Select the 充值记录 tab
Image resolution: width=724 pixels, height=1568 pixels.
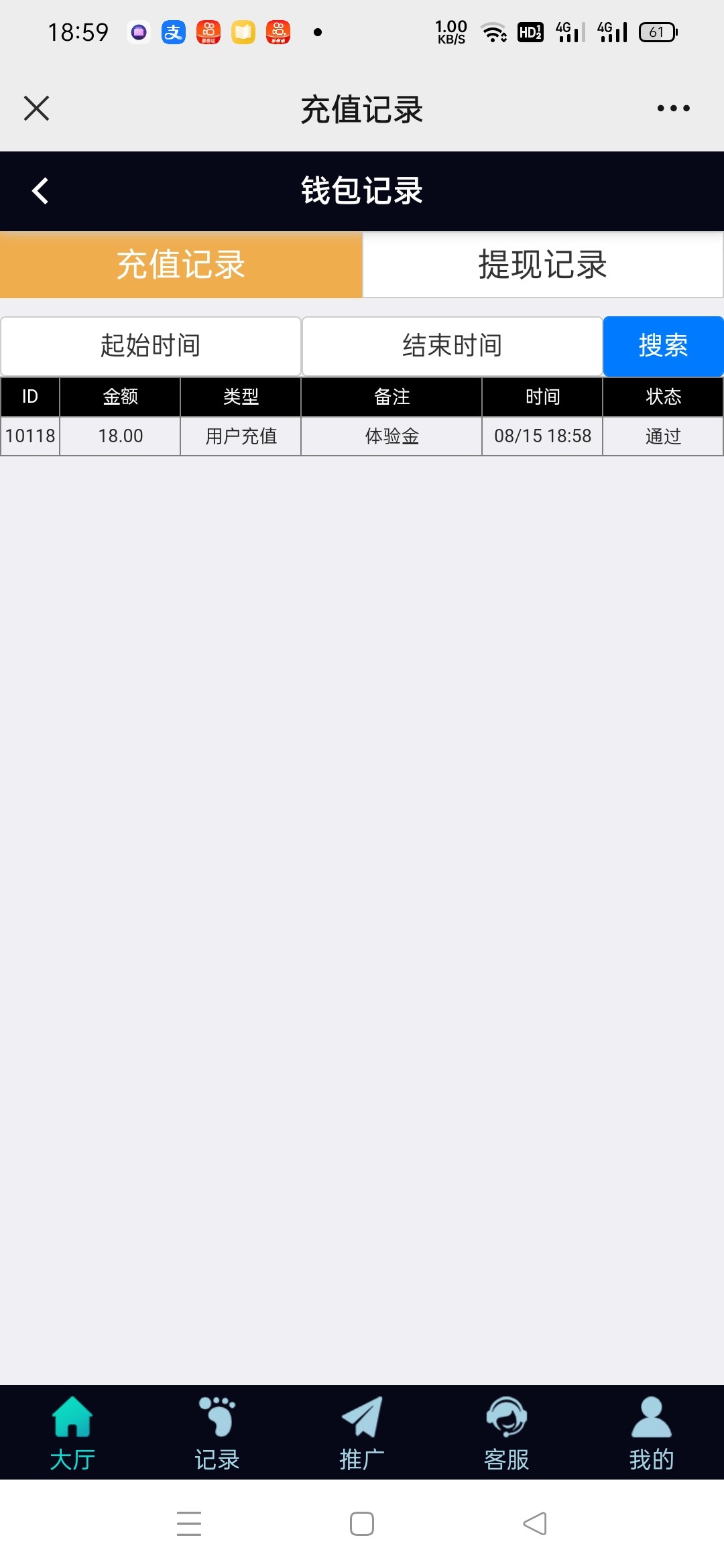coord(181,265)
